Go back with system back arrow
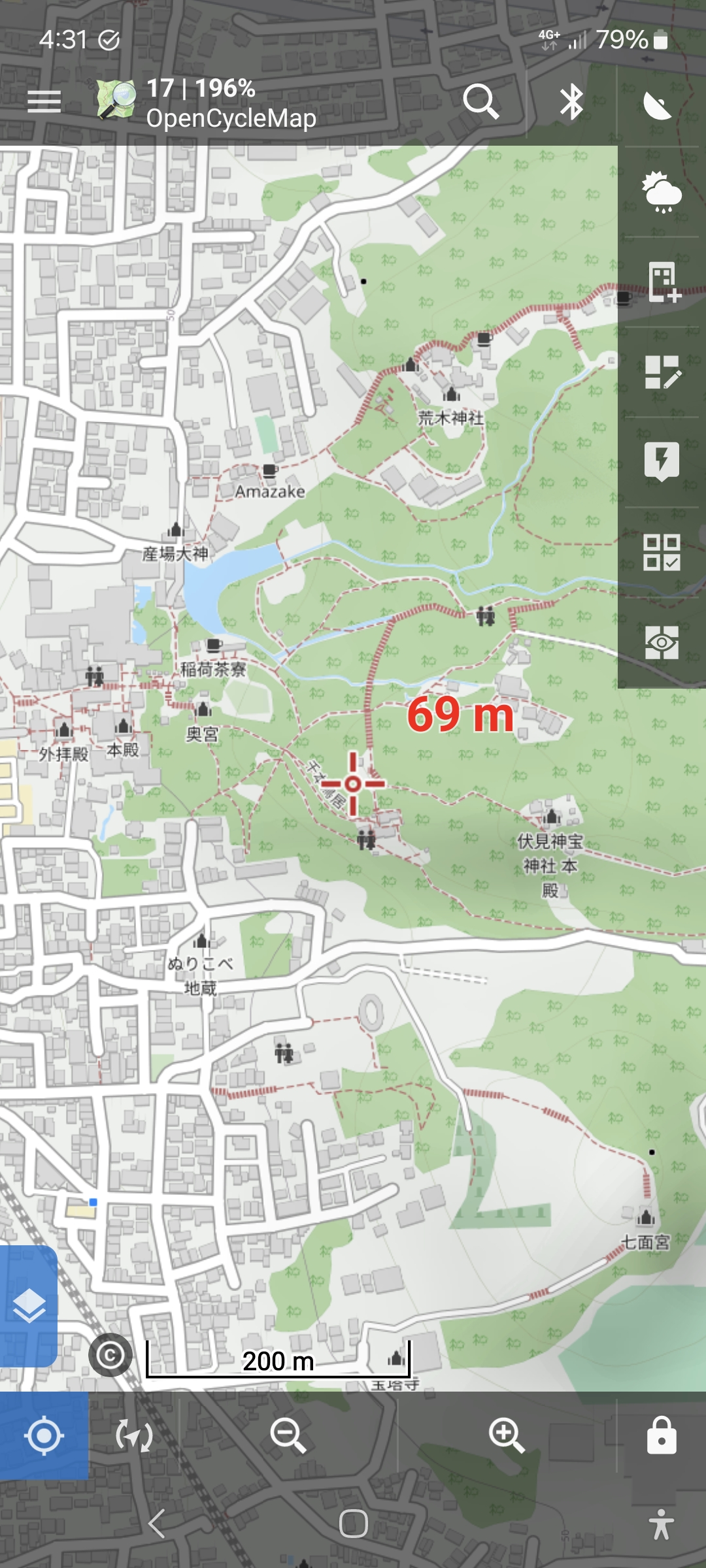The image size is (706, 1568). (157, 1524)
